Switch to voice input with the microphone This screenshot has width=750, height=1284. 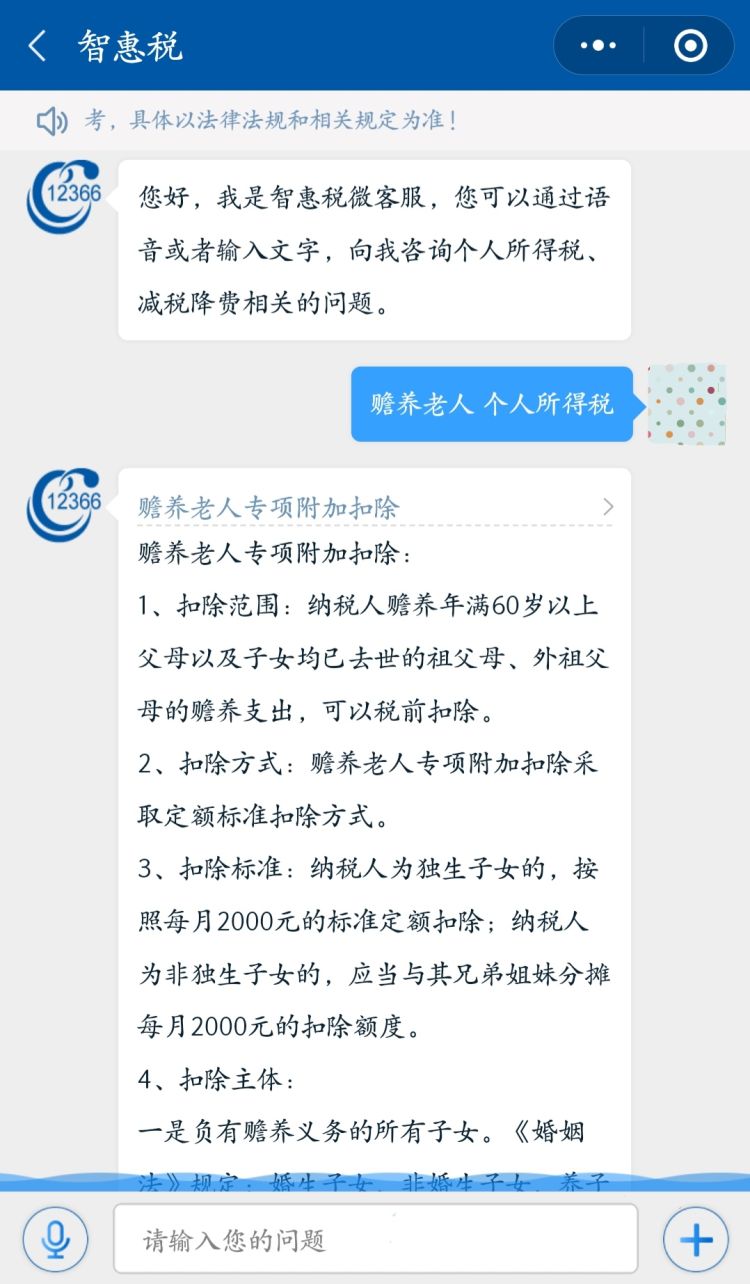pyautogui.click(x=55, y=1240)
